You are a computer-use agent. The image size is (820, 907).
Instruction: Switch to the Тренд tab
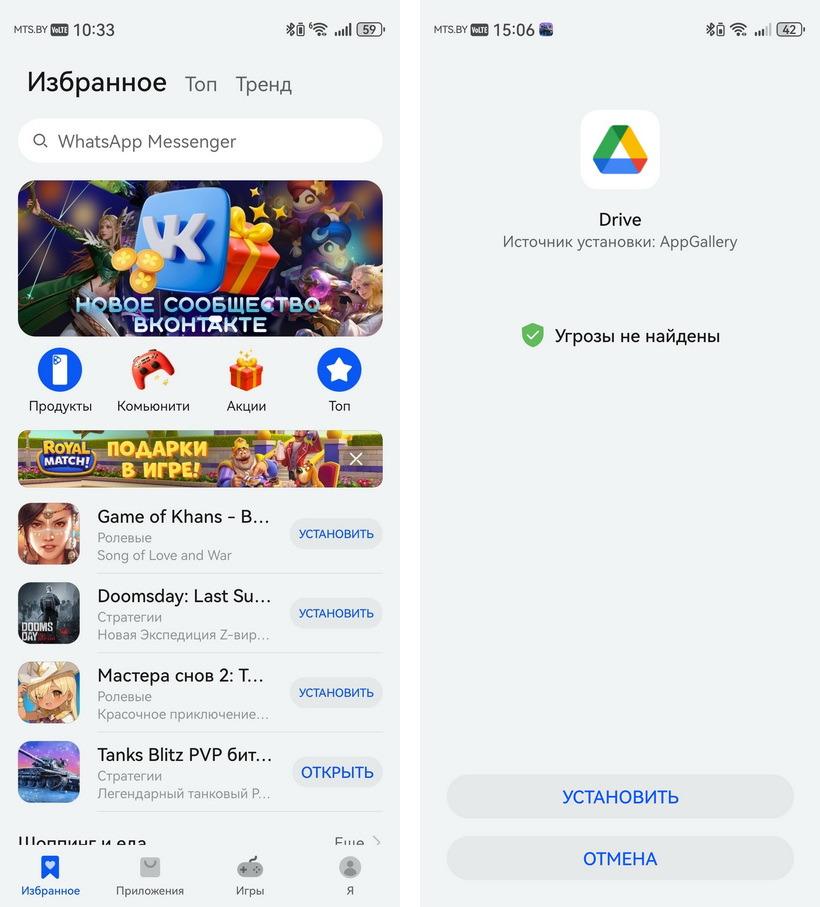click(264, 85)
